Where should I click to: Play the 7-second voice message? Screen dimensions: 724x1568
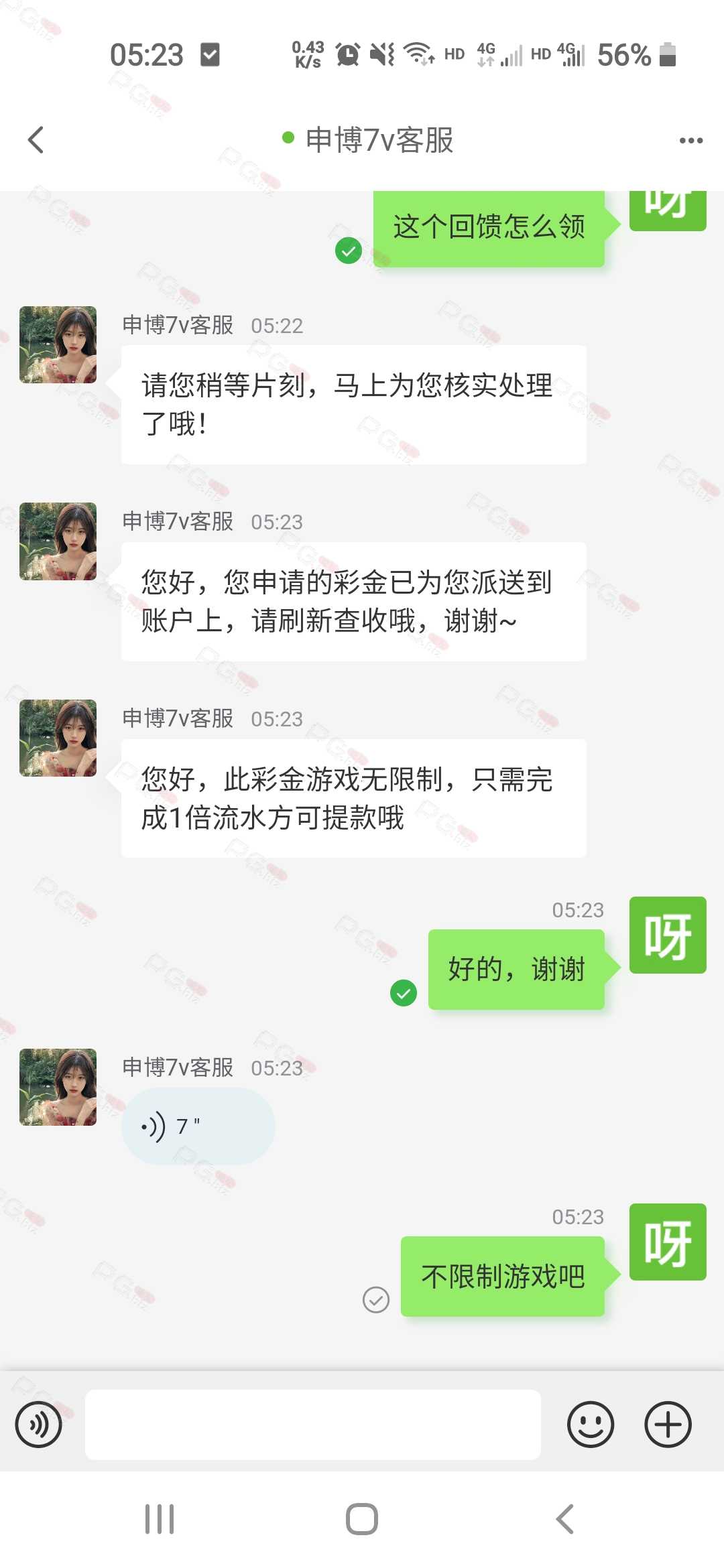[x=198, y=1126]
